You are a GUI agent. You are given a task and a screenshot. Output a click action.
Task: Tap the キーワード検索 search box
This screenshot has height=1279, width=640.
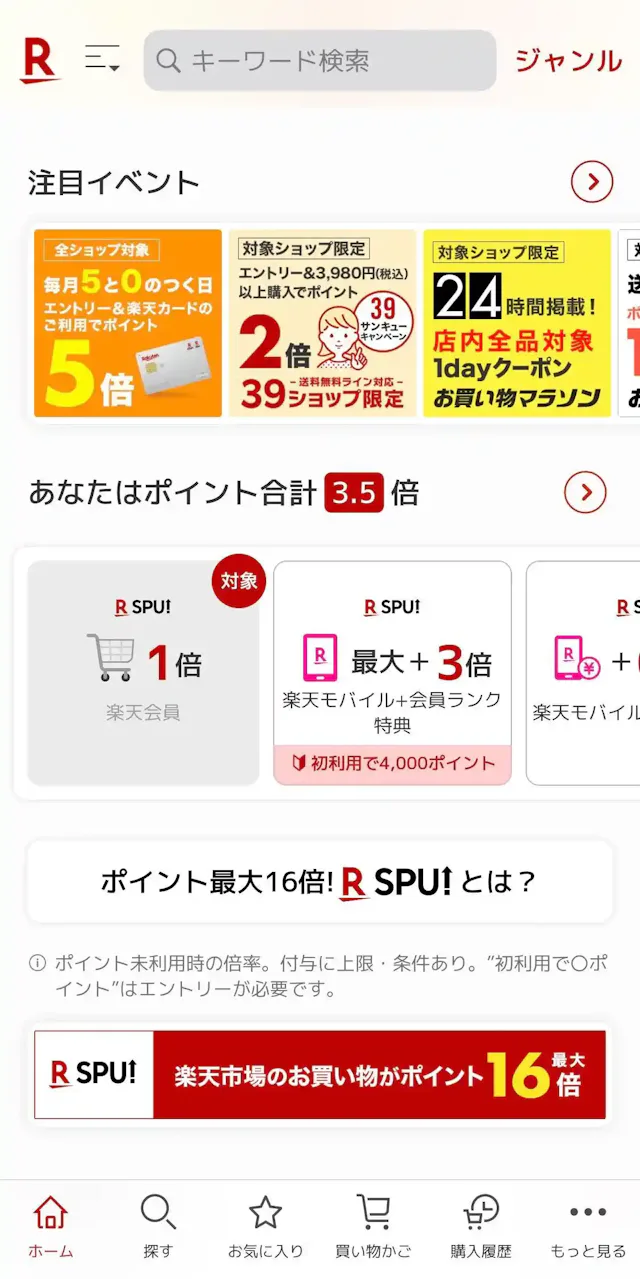click(320, 61)
